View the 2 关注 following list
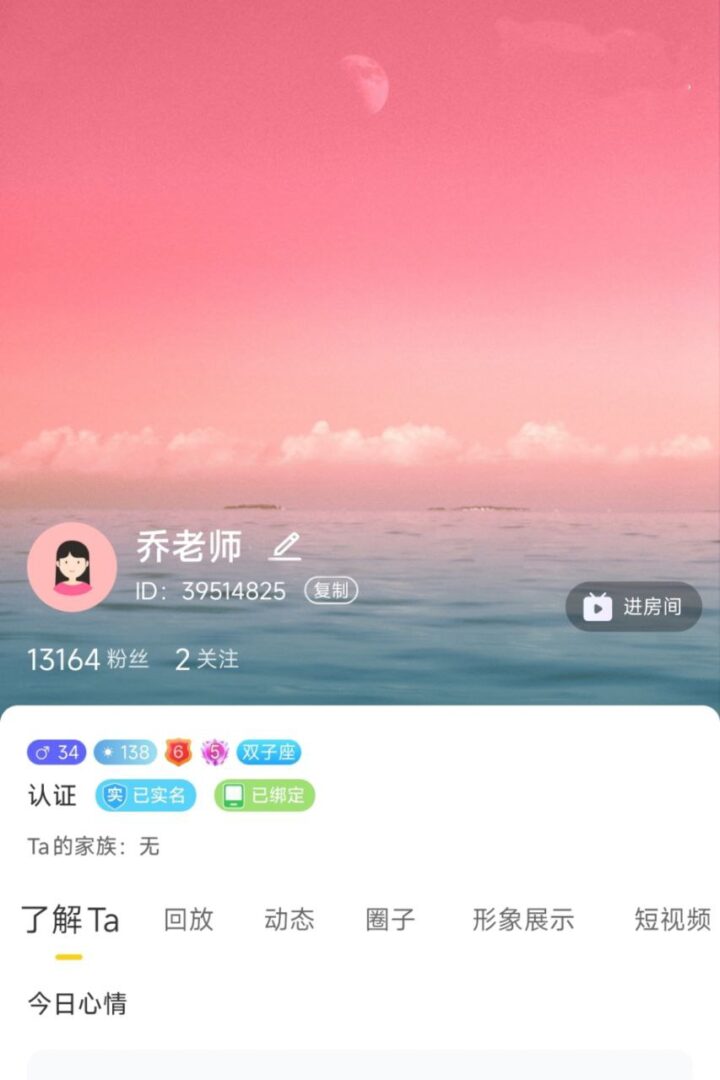 (207, 660)
